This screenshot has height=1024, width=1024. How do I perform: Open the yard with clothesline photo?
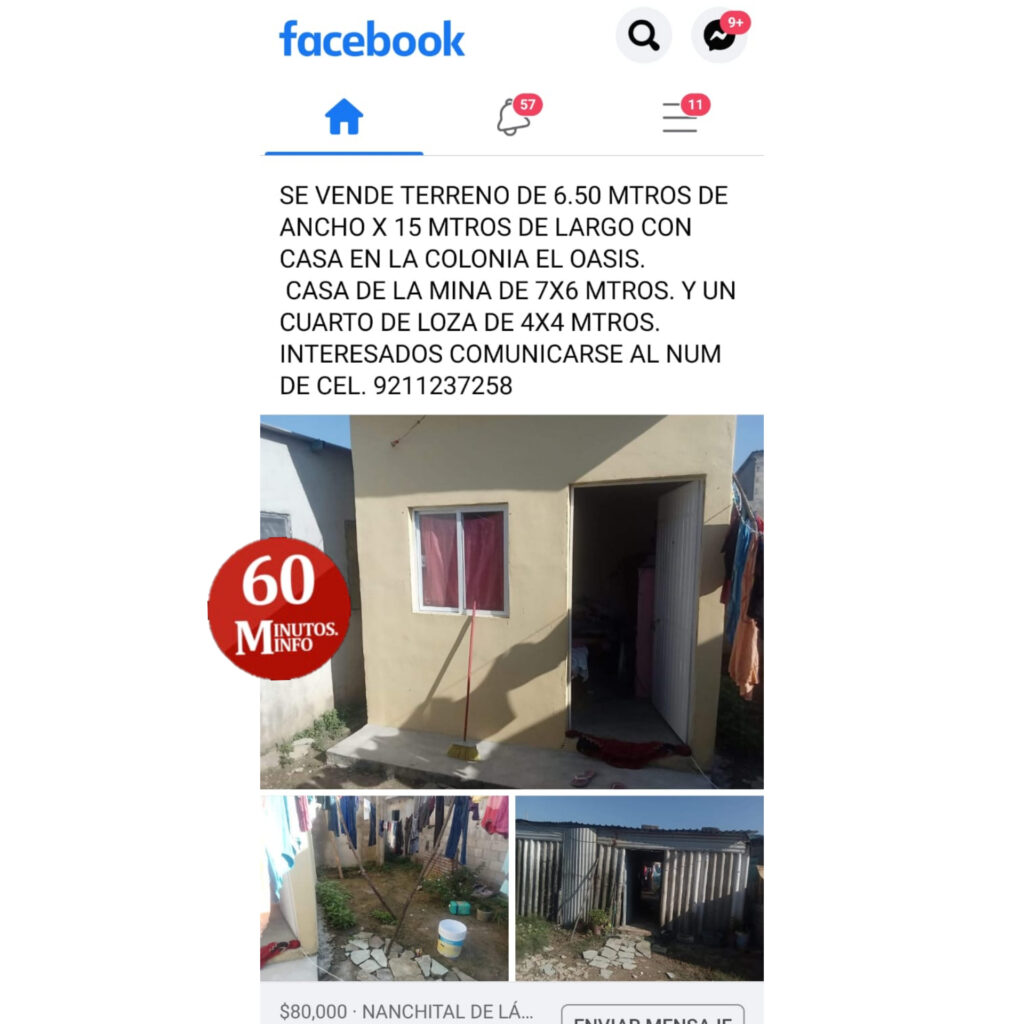coord(385,887)
